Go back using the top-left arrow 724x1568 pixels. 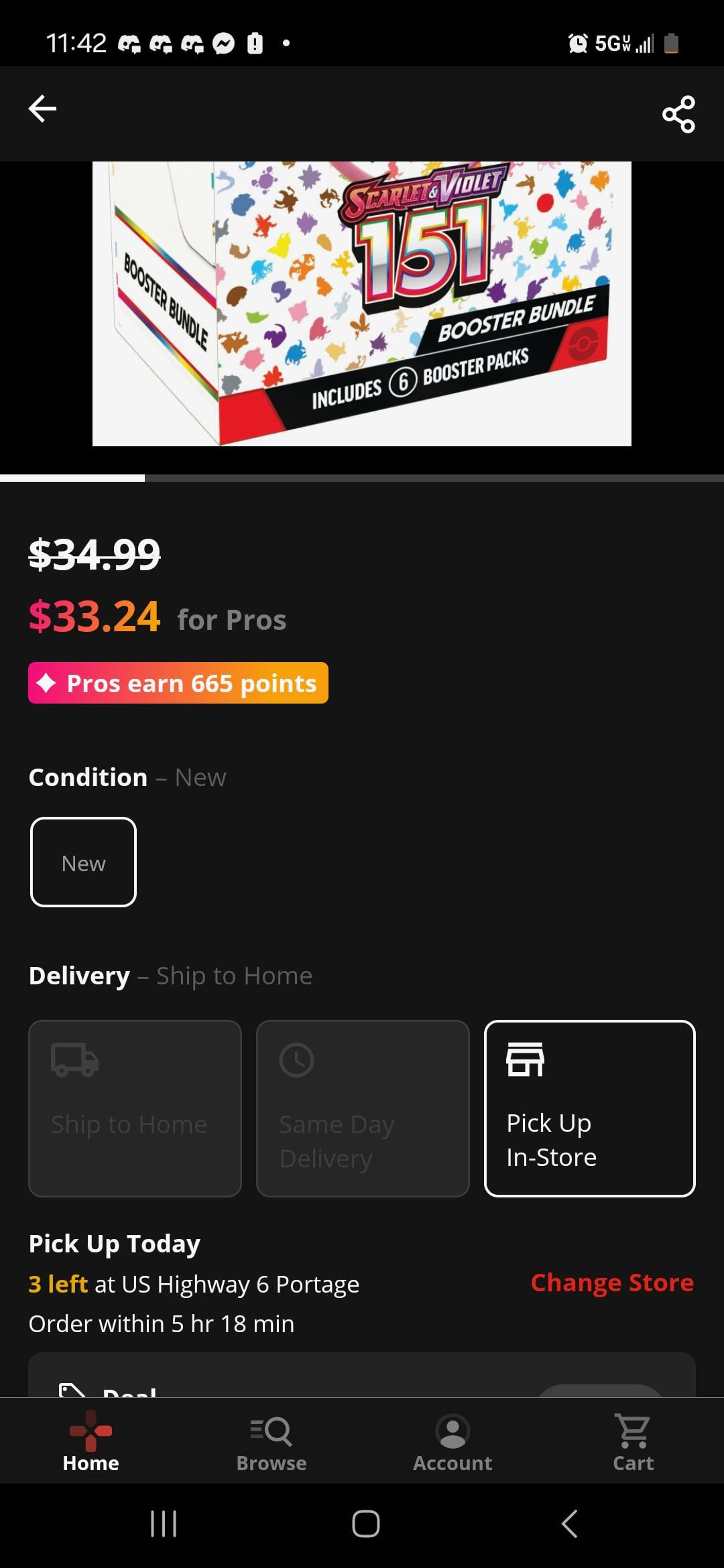point(42,109)
